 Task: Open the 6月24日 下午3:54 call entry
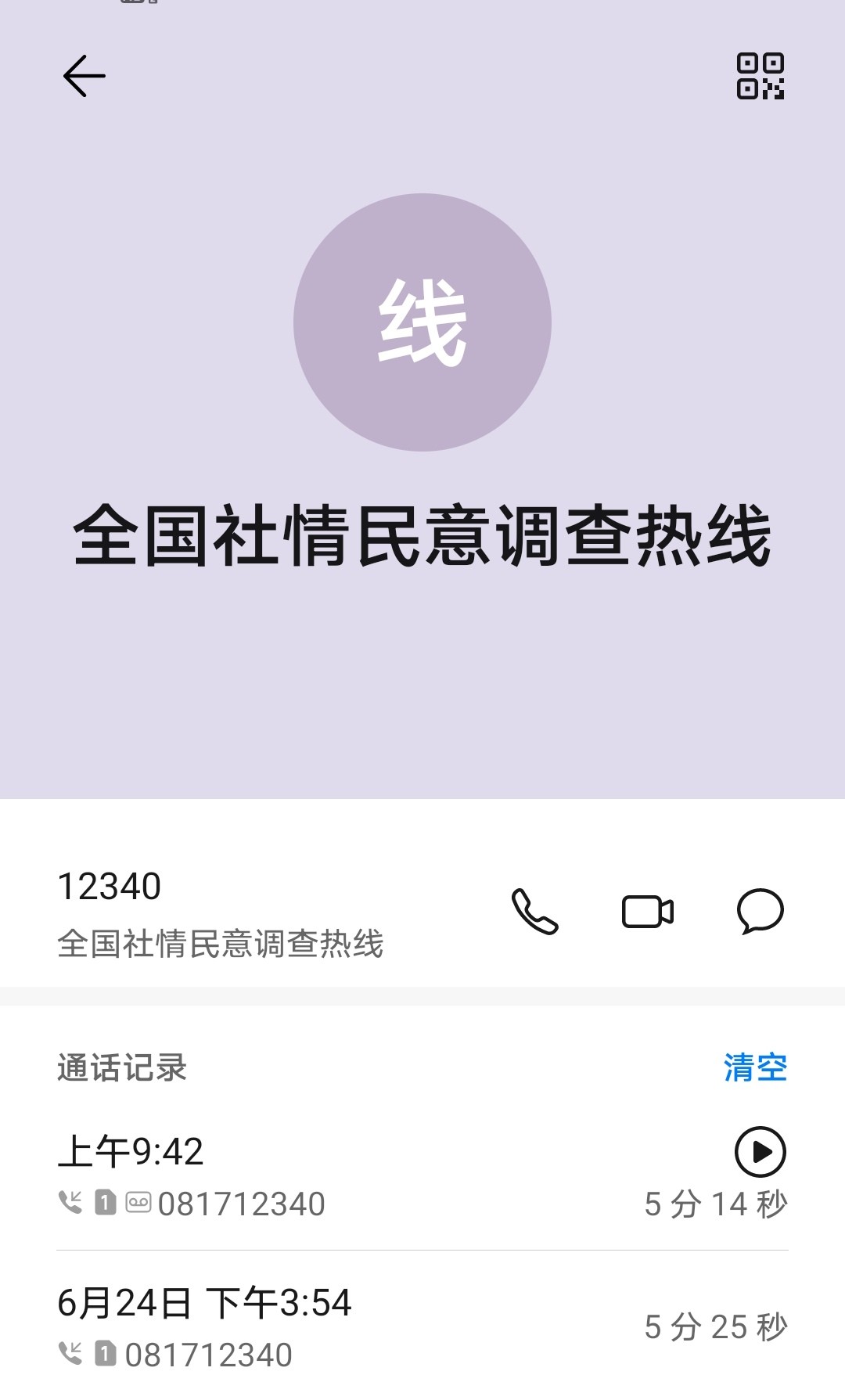point(313,1328)
